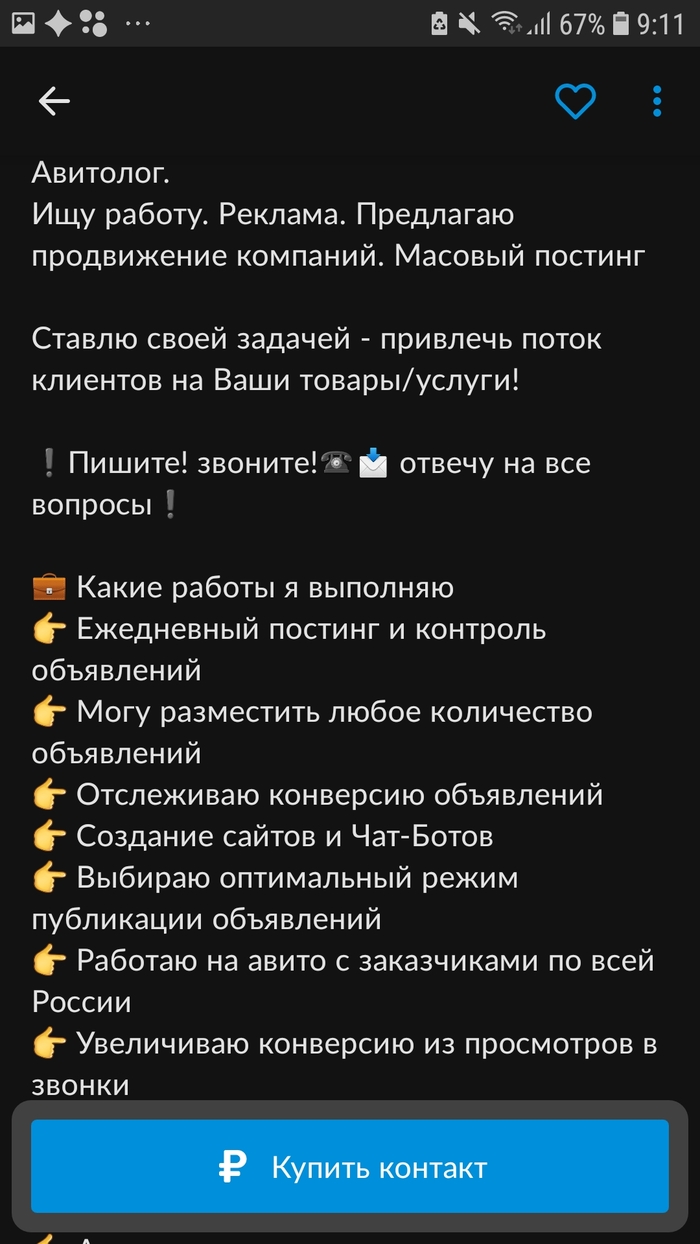Screen dimensions: 700x1244
Task: Open the three-dot overflow menu
Action: 657,101
